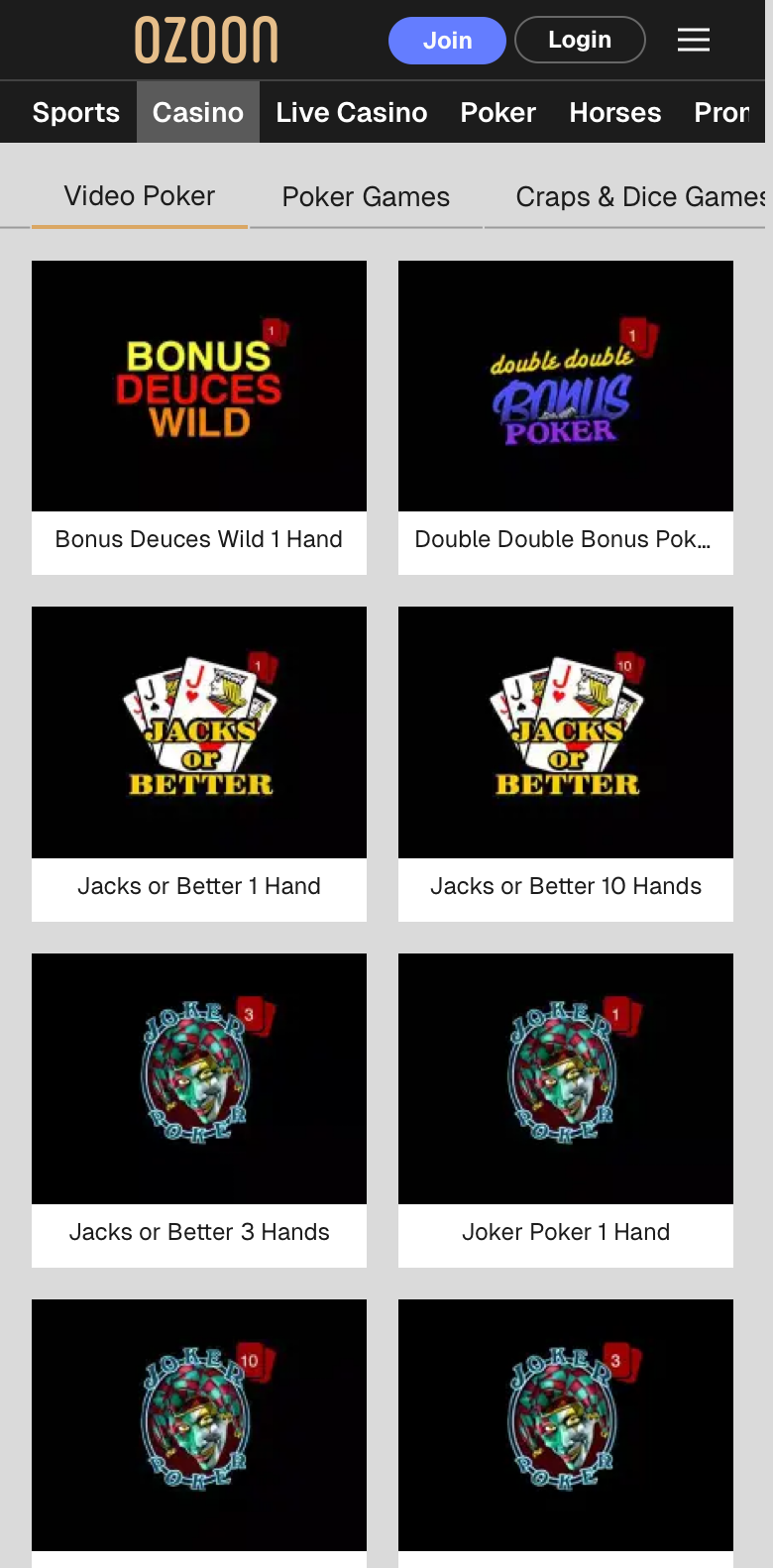This screenshot has width=773, height=1568.
Task: Tap the Join button
Action: point(447,41)
